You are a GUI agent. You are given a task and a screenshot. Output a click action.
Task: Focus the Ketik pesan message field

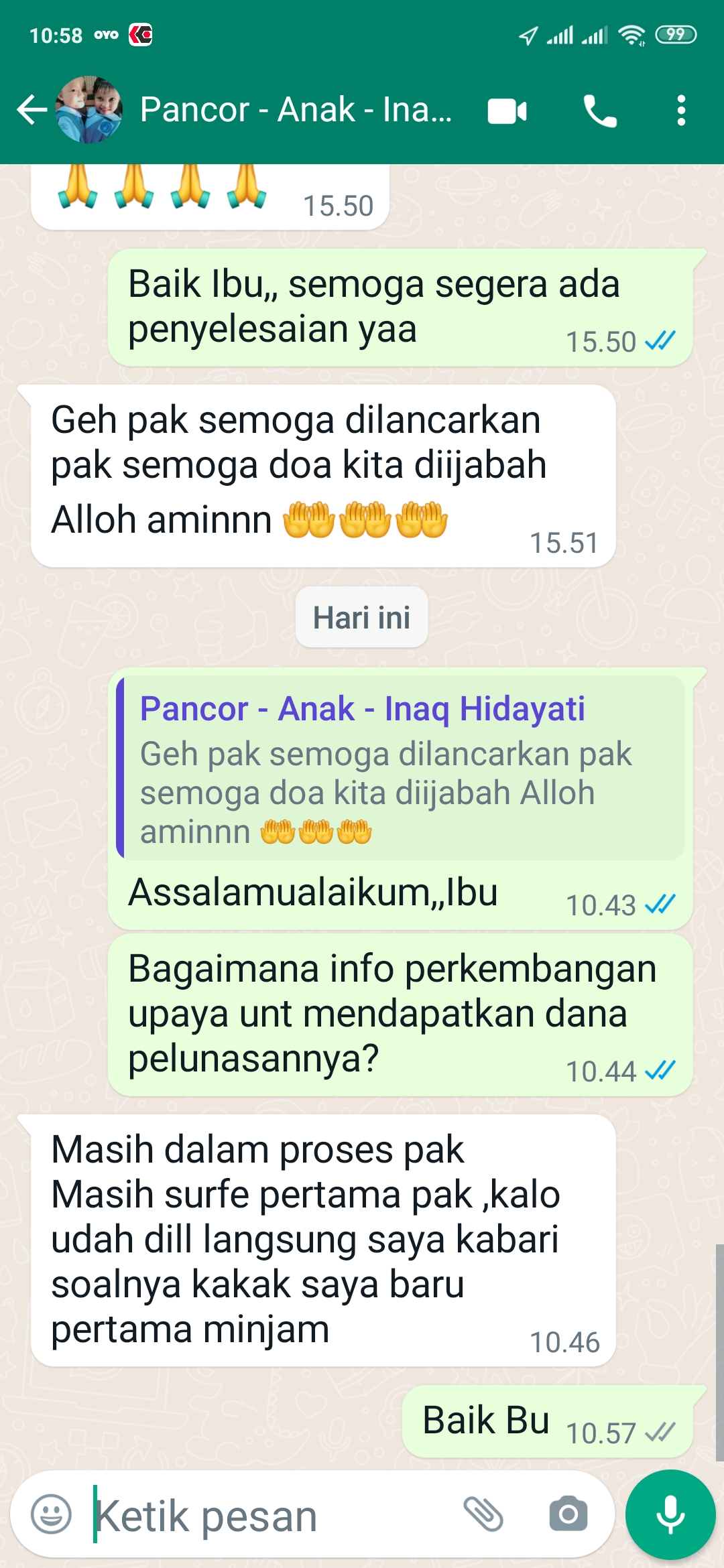click(268, 1516)
